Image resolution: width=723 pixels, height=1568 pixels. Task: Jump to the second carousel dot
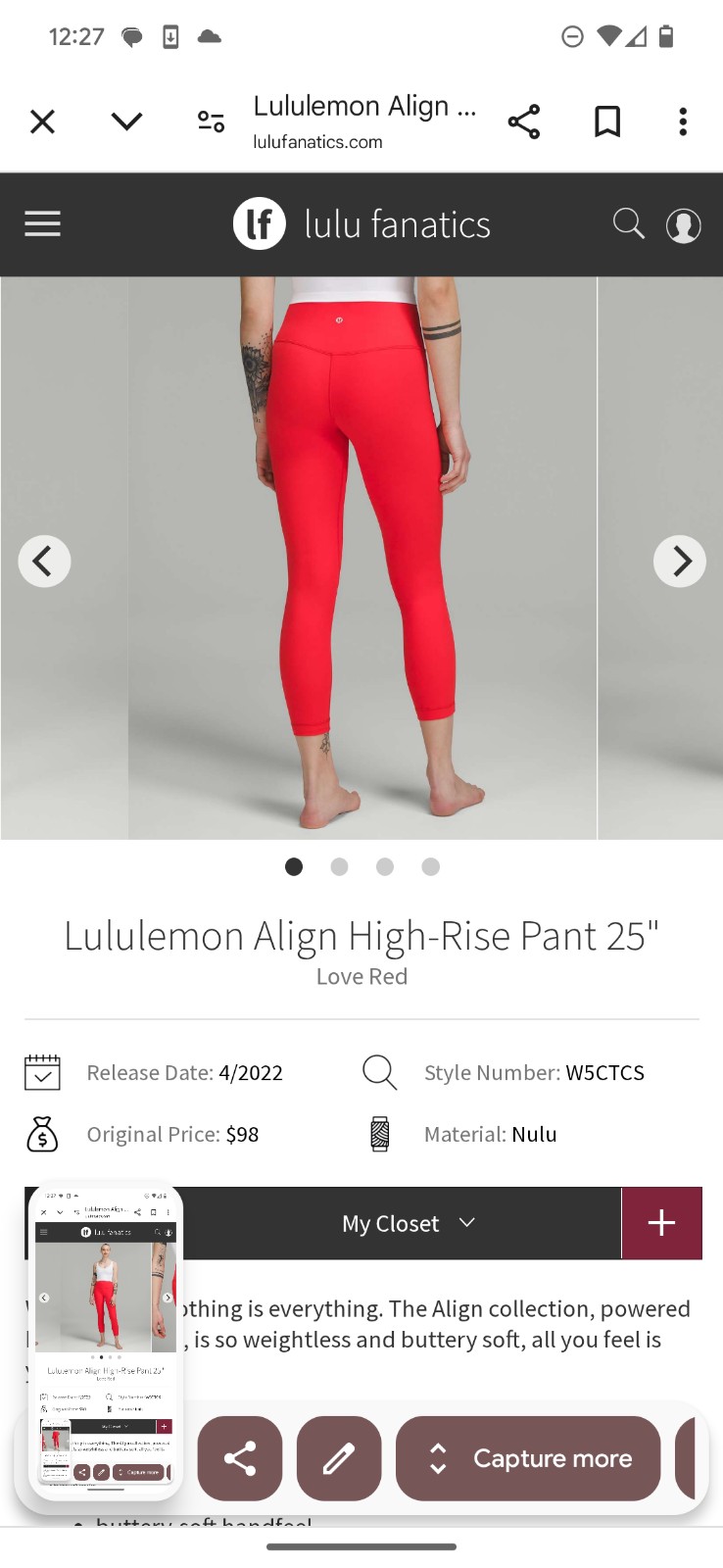[339, 866]
